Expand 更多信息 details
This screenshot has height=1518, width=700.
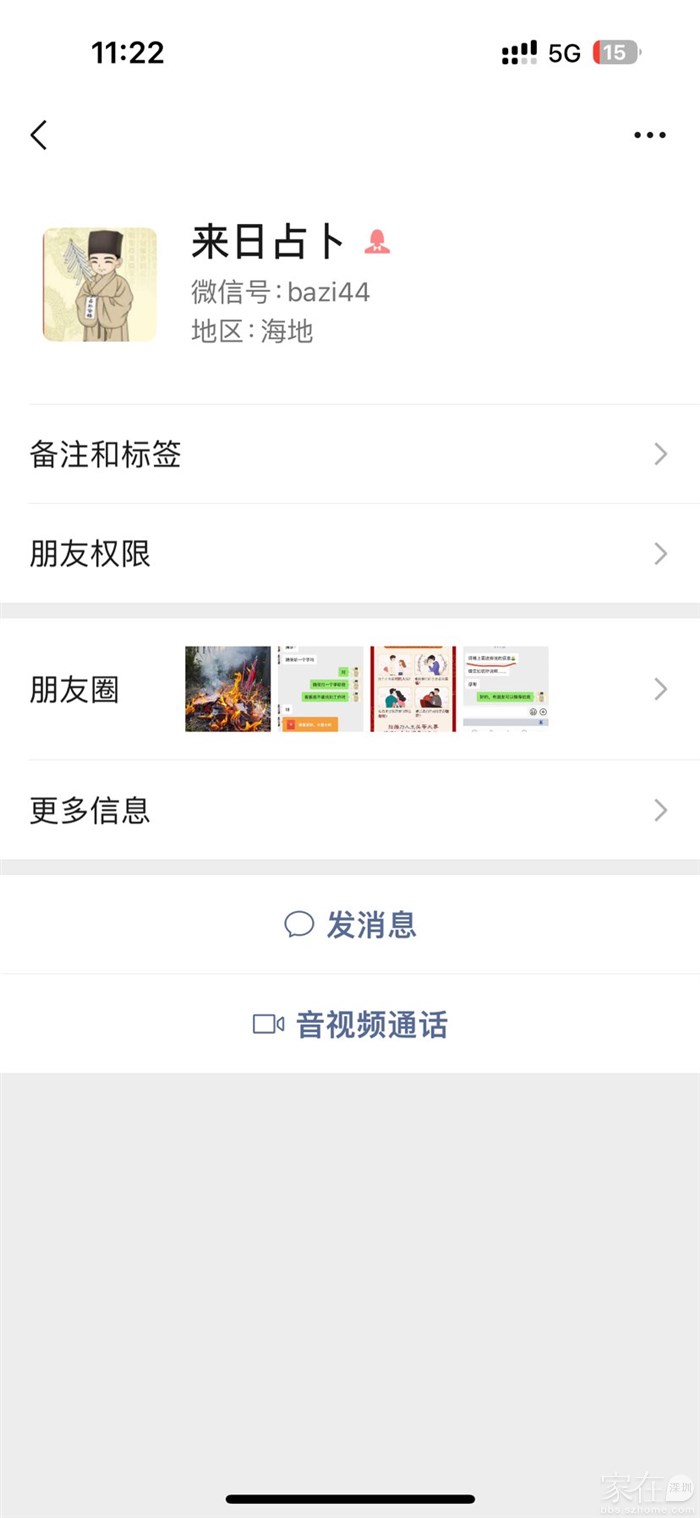tap(350, 810)
